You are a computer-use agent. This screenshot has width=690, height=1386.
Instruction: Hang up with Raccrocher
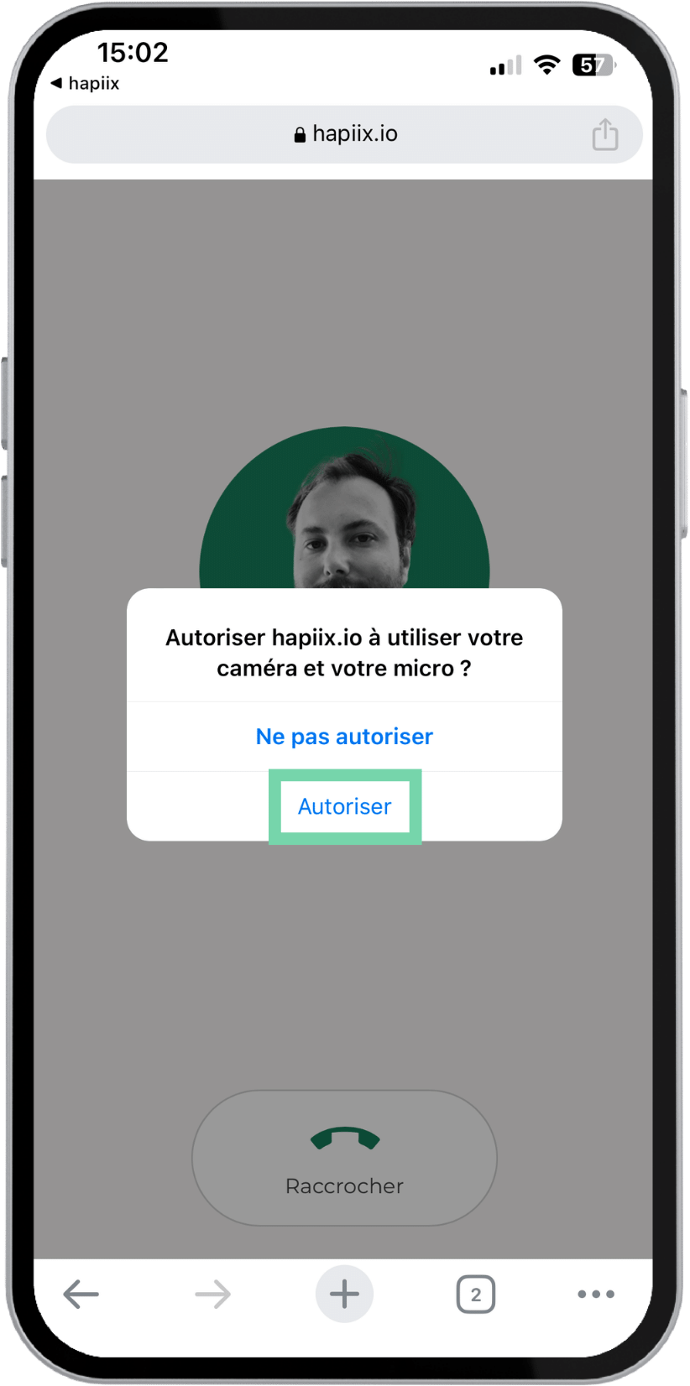click(344, 1157)
